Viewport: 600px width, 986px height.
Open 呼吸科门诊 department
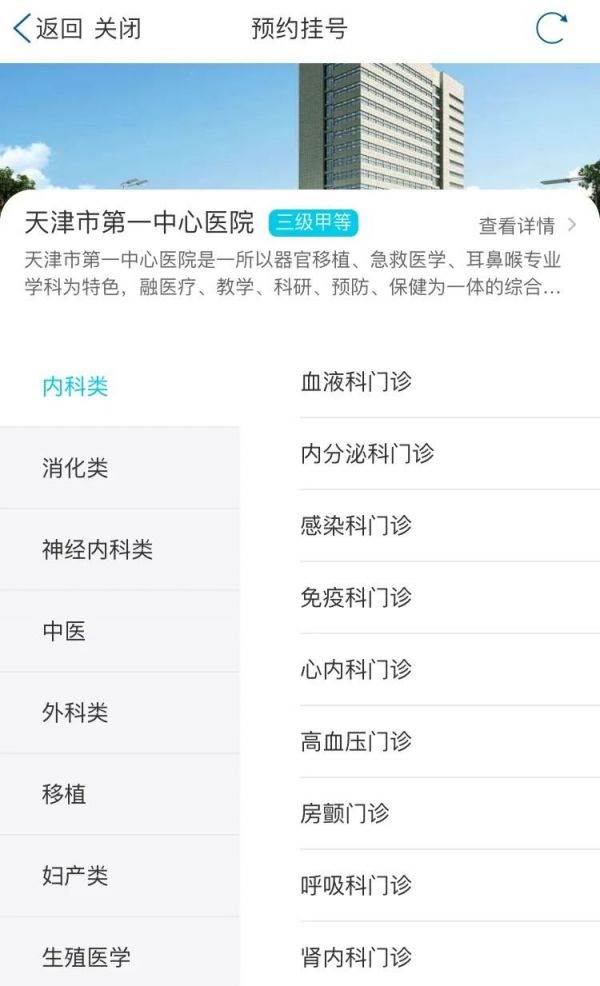tap(356, 885)
